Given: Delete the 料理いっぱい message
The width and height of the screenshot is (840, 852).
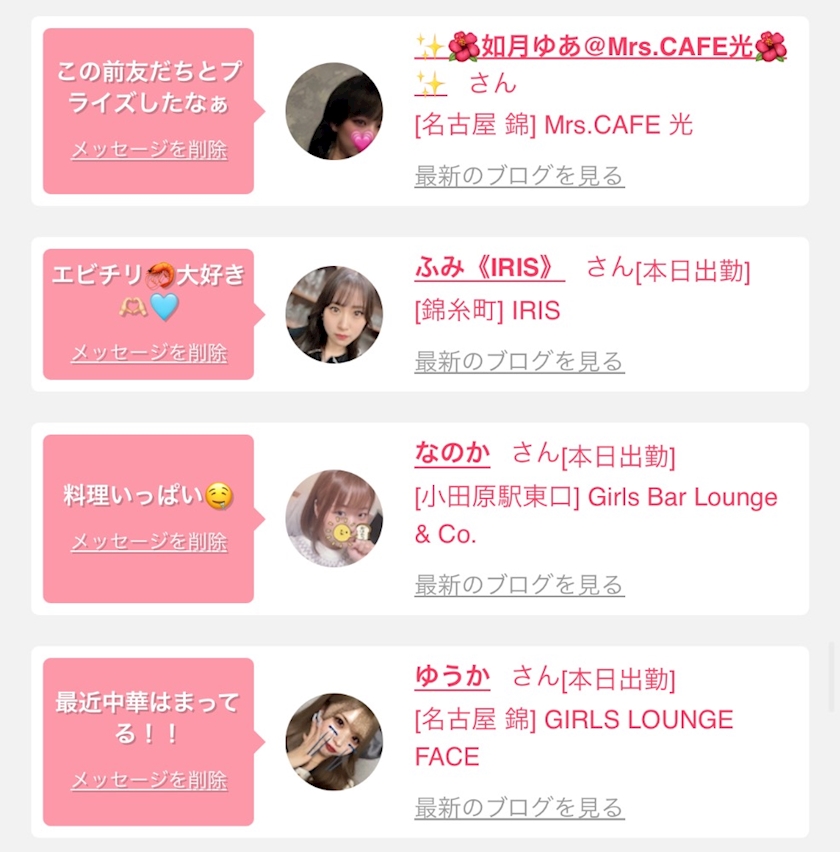Looking at the screenshot, I should pyautogui.click(x=149, y=542).
